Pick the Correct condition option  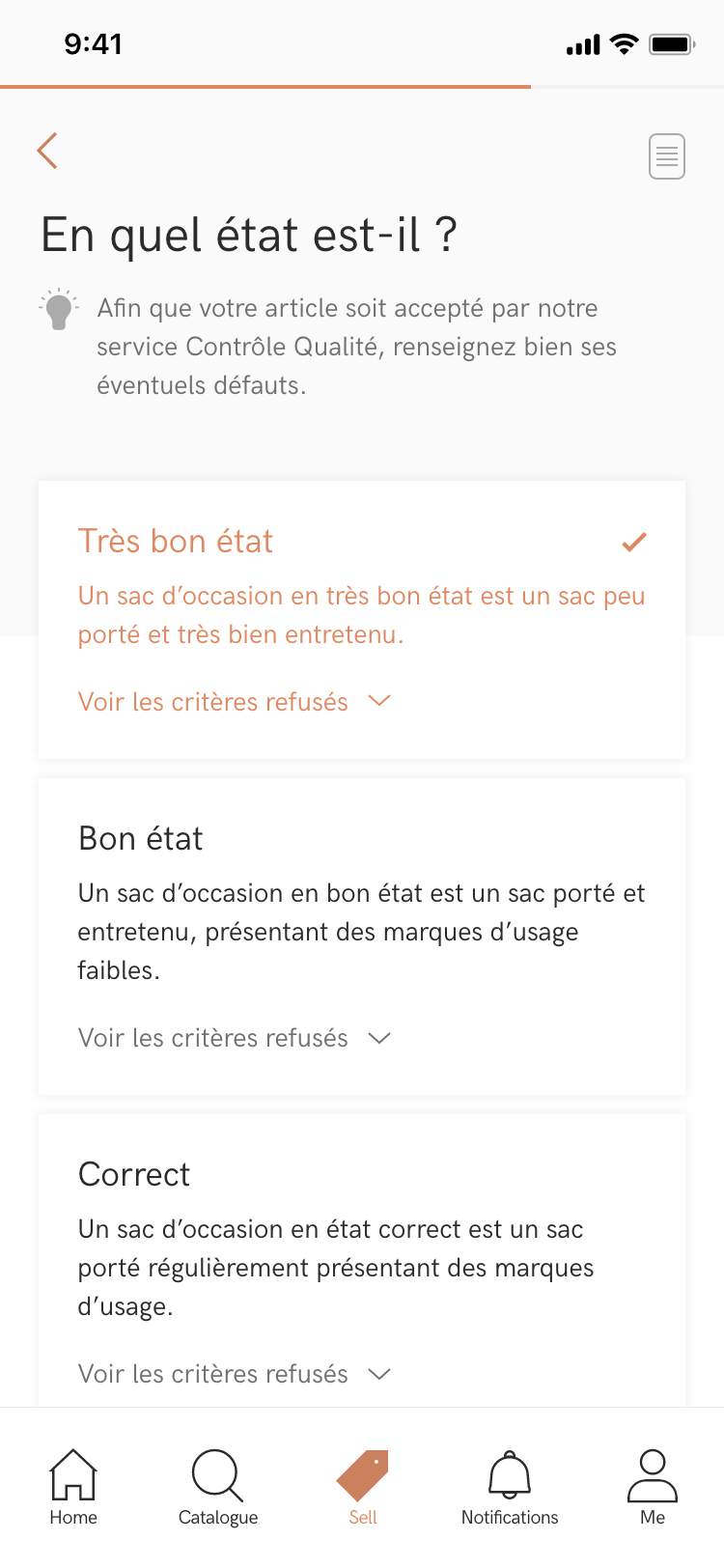[x=362, y=1261]
